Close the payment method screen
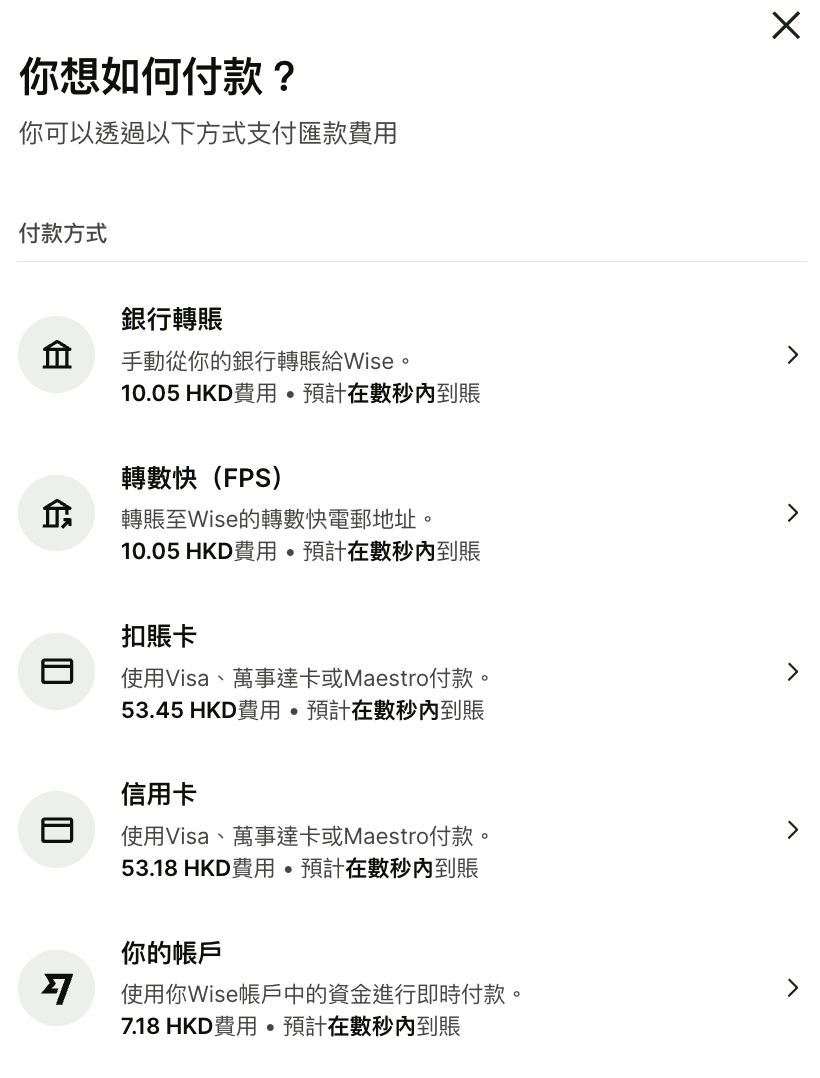The height and width of the screenshot is (1078, 820). (786, 26)
